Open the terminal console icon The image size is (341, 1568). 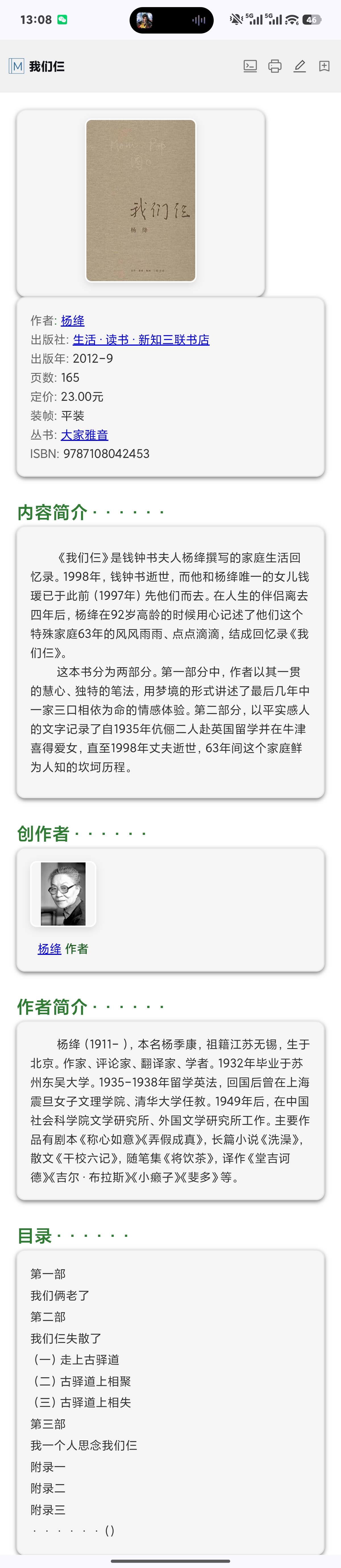250,66
